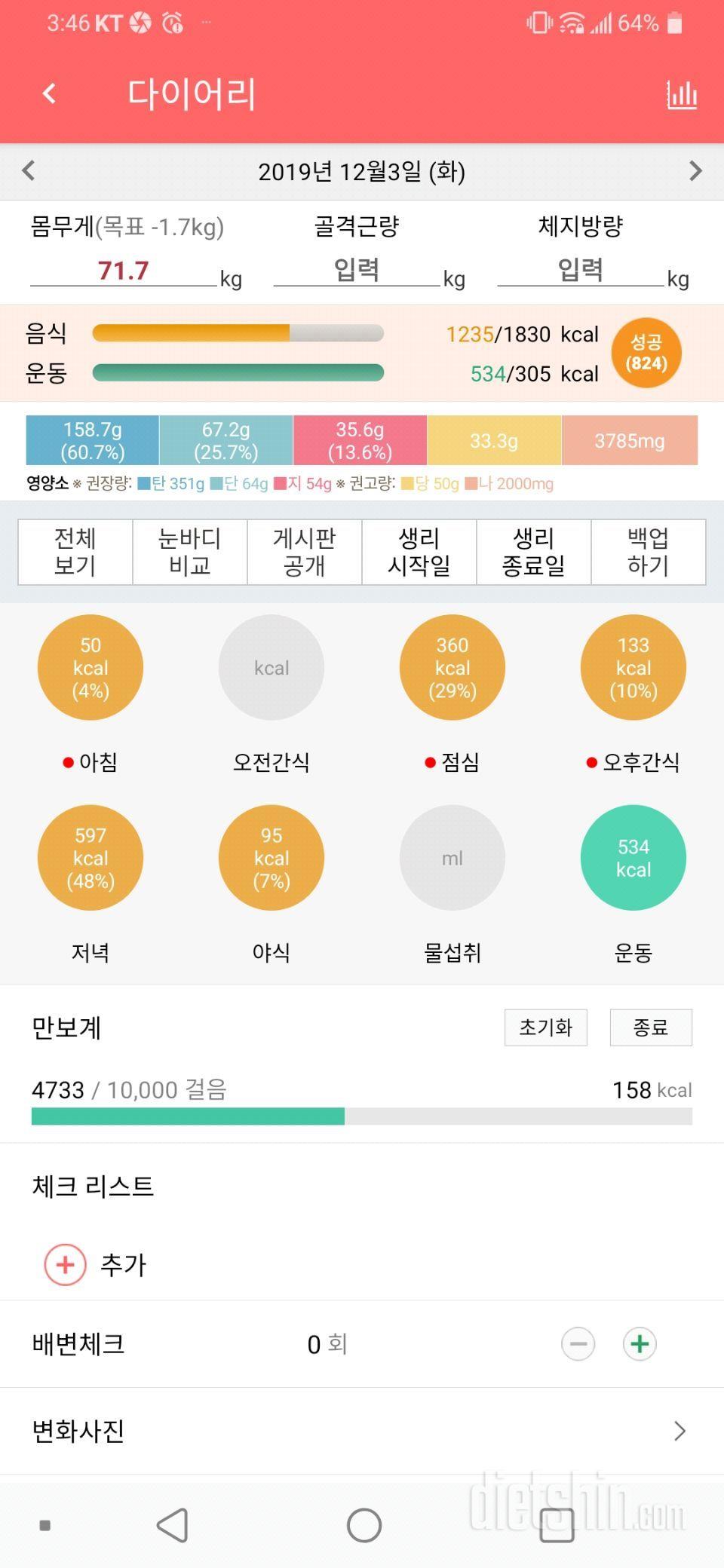Reset the pedometer with 초기화
Screen dimensions: 724x1568
pos(545,1027)
